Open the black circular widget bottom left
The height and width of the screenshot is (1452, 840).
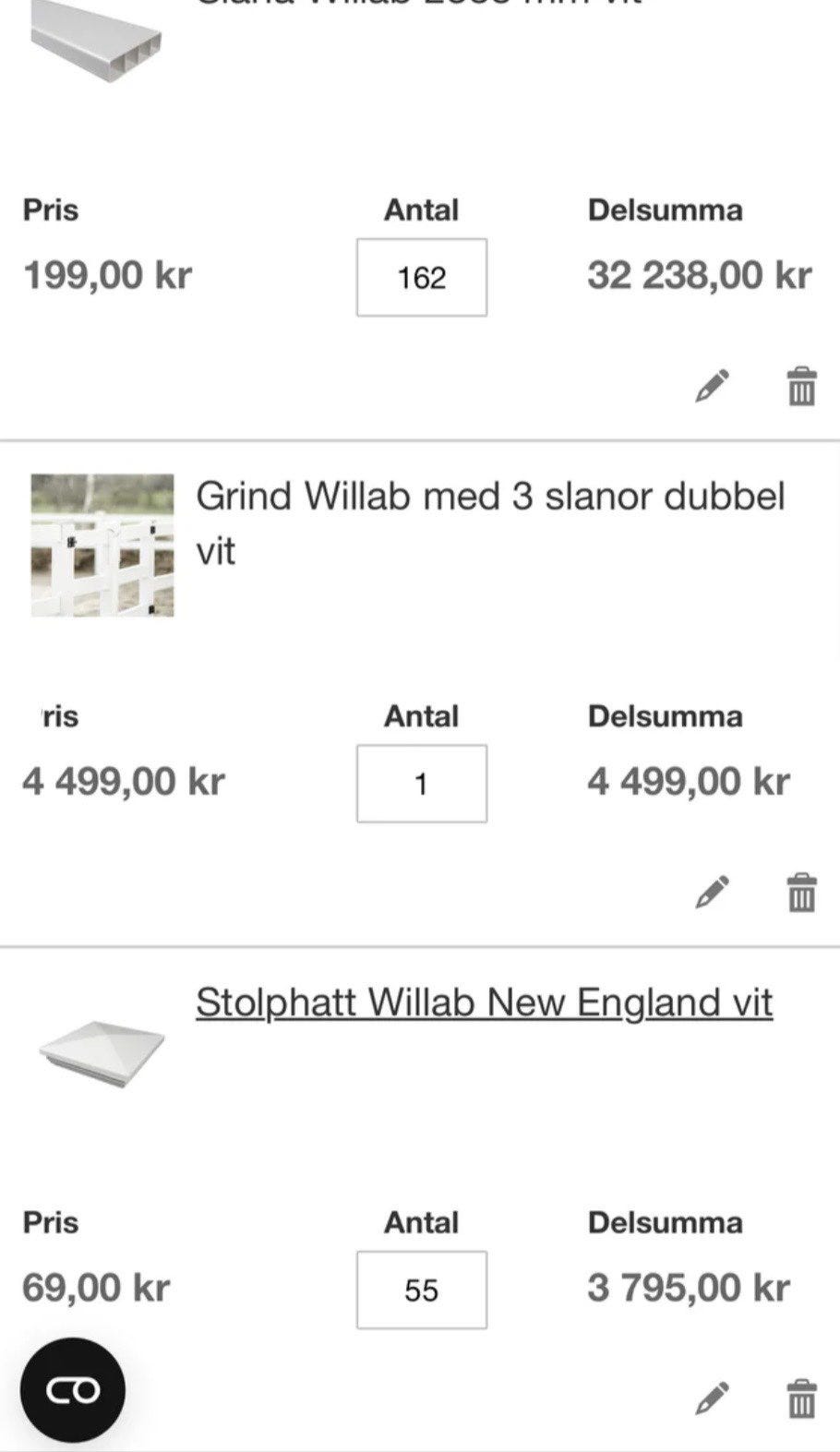[x=74, y=1388]
